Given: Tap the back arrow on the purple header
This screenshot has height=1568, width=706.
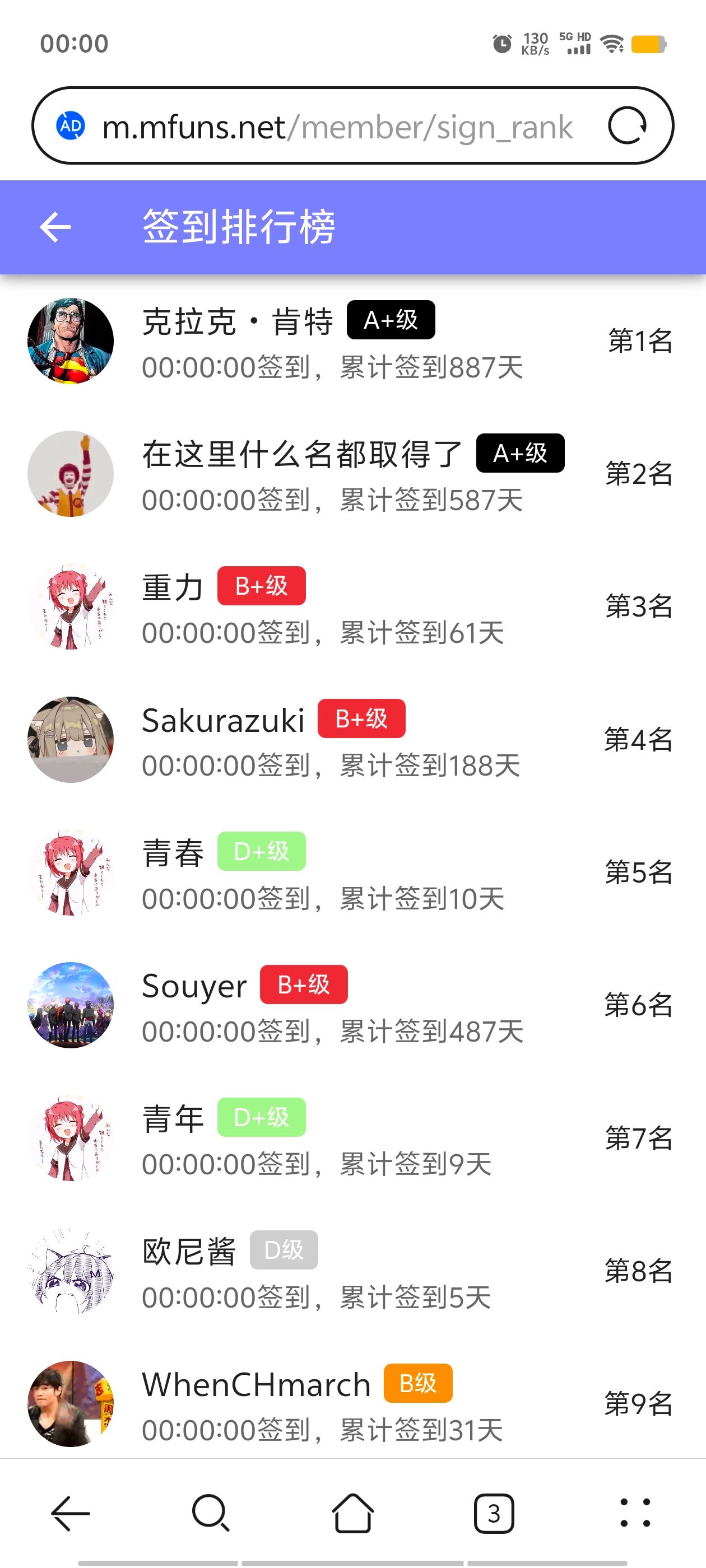Looking at the screenshot, I should pos(55,228).
